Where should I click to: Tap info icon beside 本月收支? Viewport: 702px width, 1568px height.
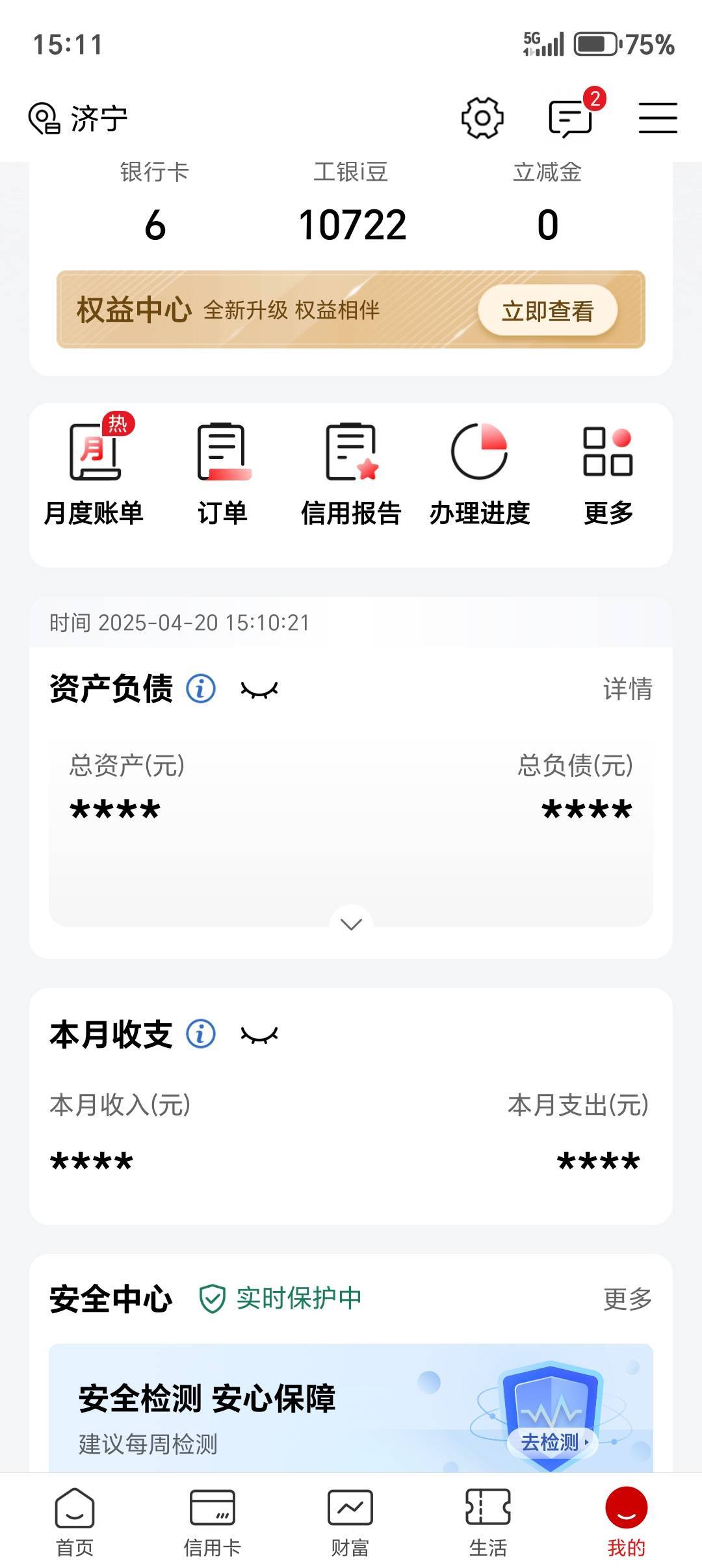[201, 1034]
